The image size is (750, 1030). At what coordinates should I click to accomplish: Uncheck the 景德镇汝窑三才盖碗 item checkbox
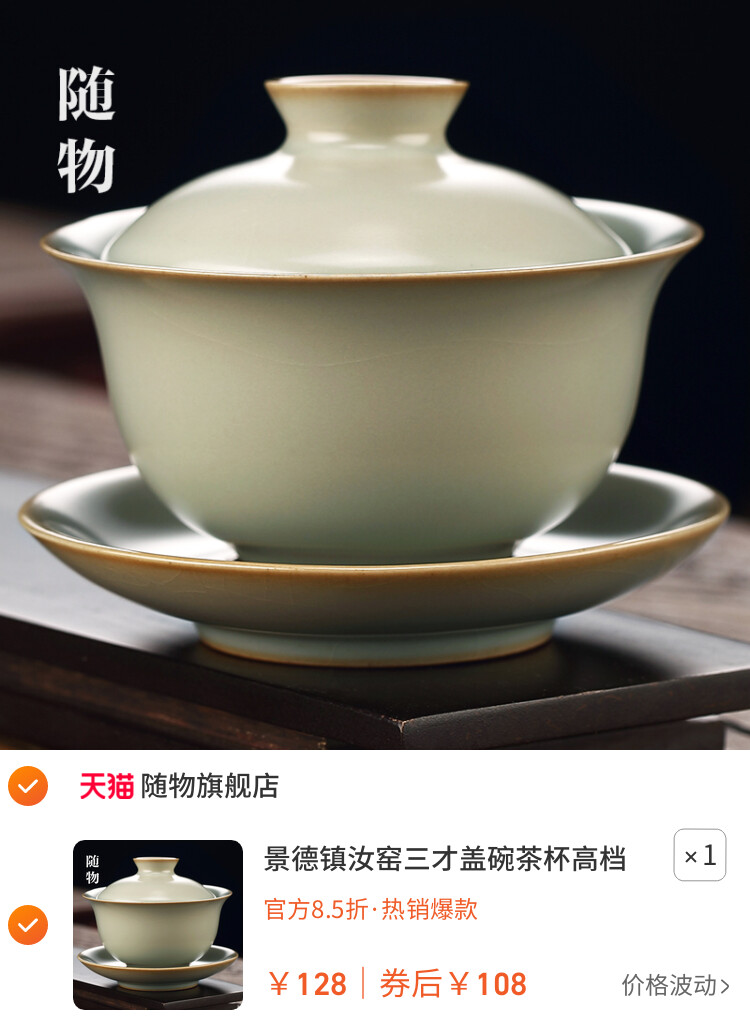point(28,925)
